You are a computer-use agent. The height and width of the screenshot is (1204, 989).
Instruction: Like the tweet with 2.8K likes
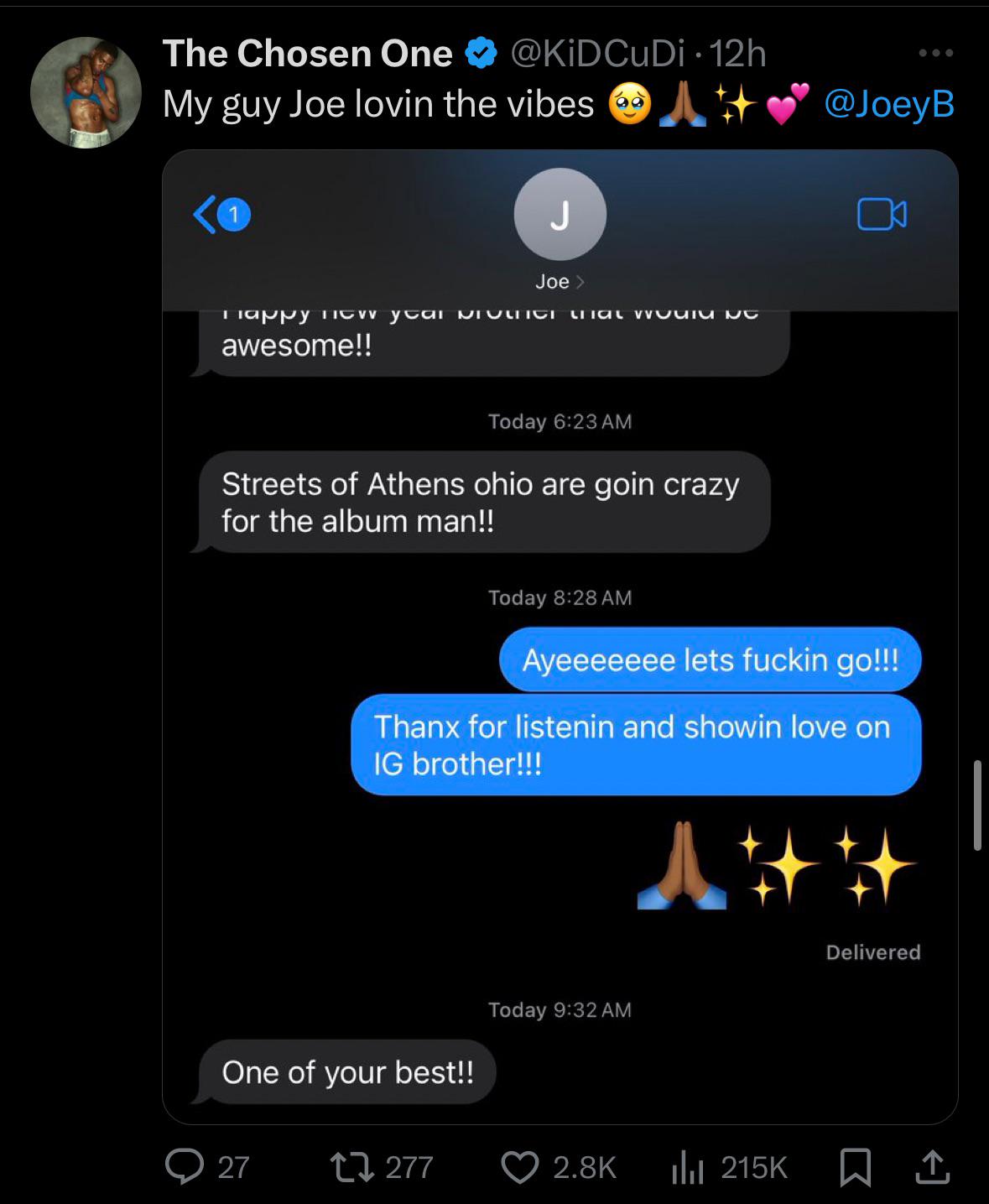point(520,1166)
